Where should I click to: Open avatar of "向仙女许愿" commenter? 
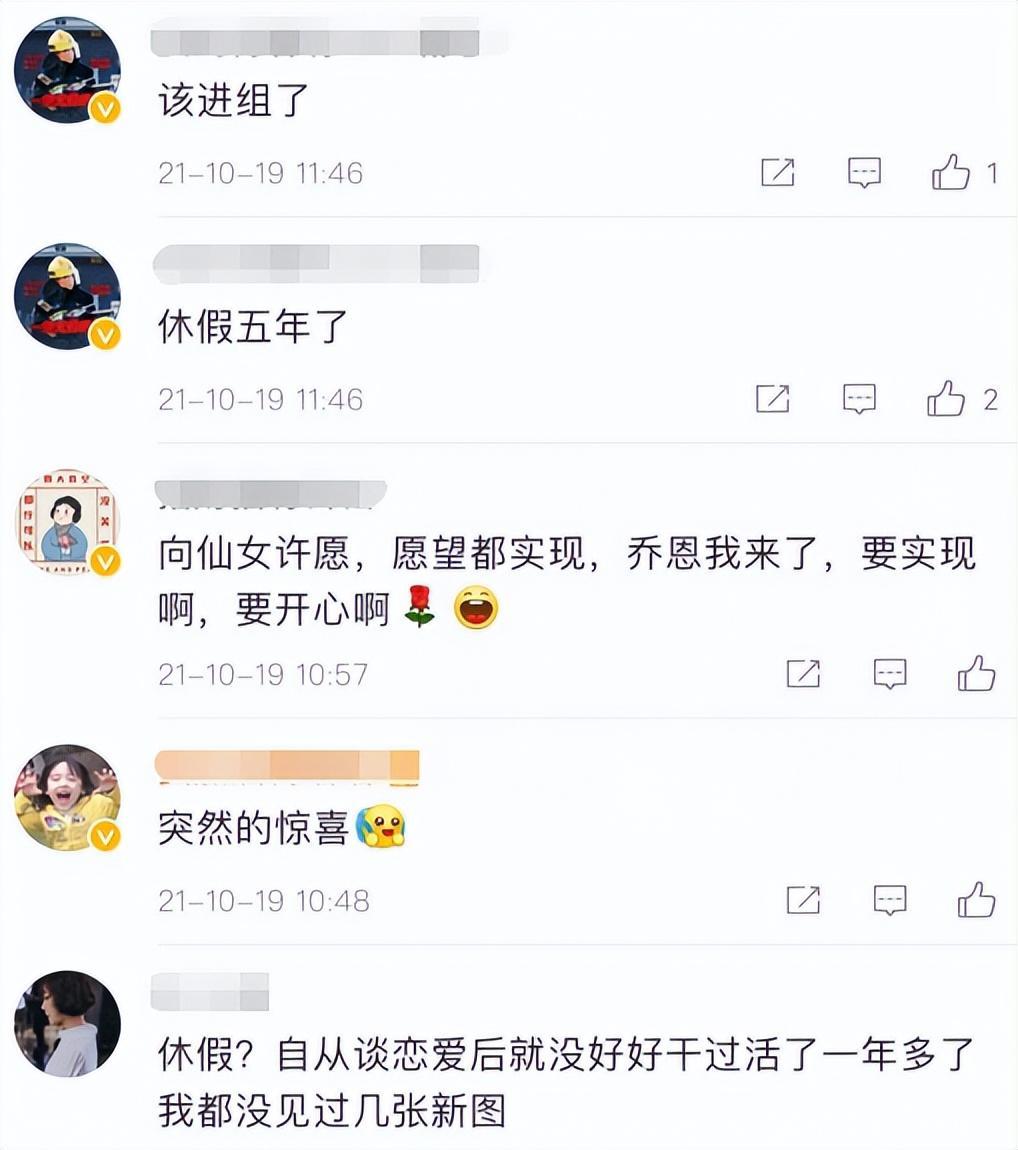67,523
